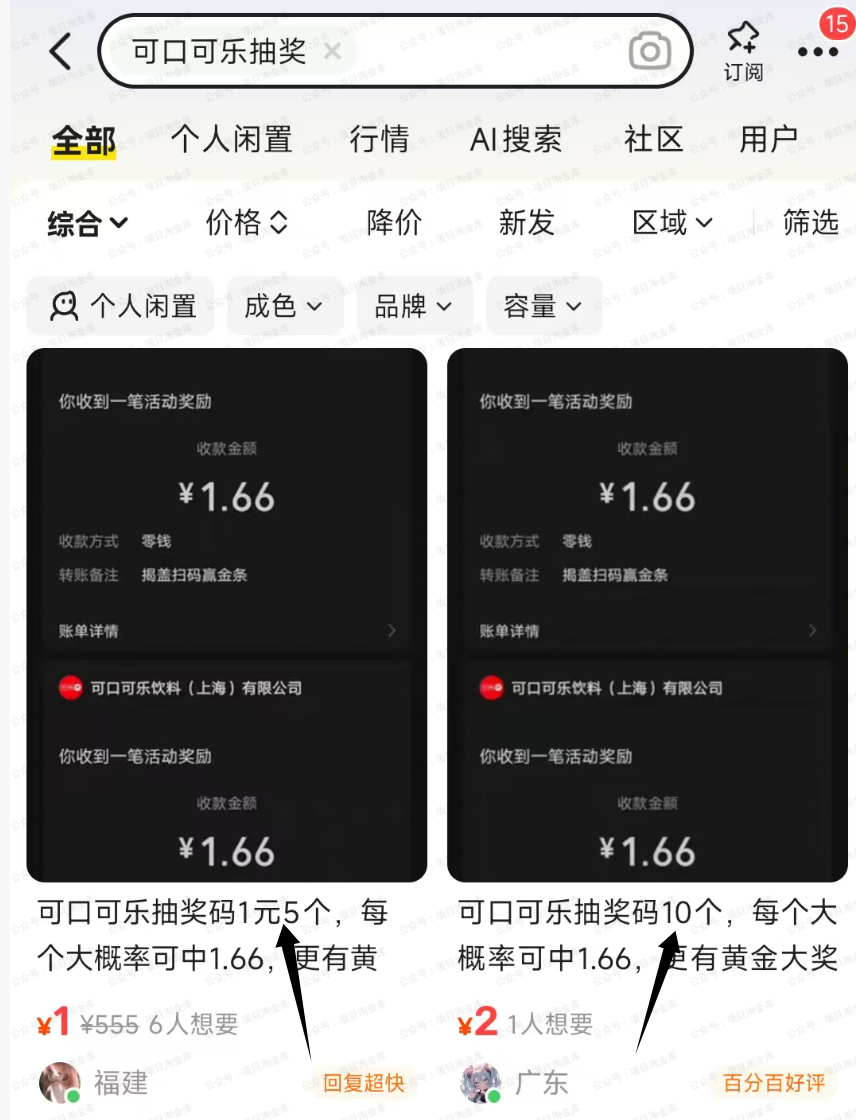Clear the 可口可乐抽奖 search term
Screen dimensions: 856x1120
(x=333, y=51)
